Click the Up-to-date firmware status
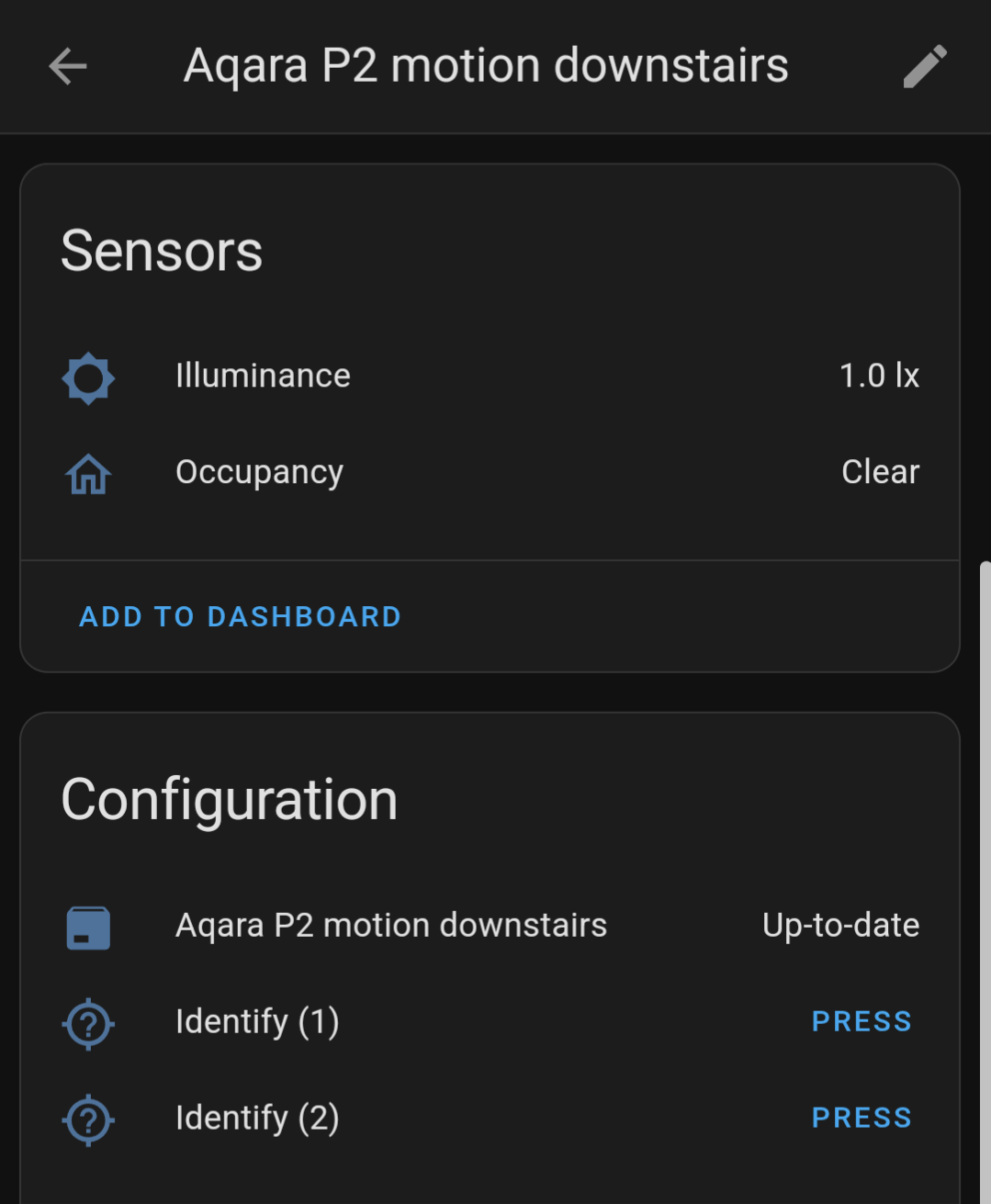The image size is (991, 1204). (x=839, y=927)
